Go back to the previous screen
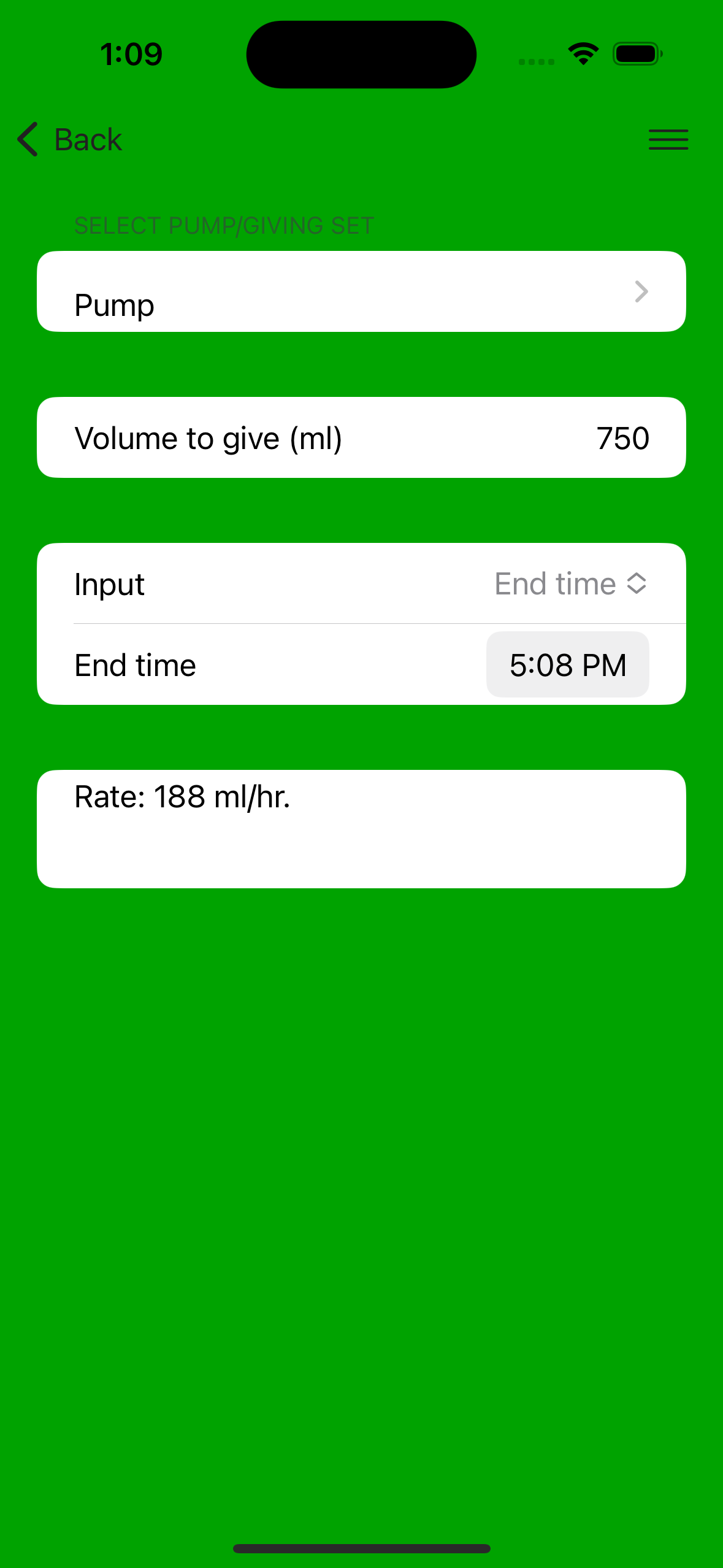Screen dimensions: 723x1568 coord(69,139)
